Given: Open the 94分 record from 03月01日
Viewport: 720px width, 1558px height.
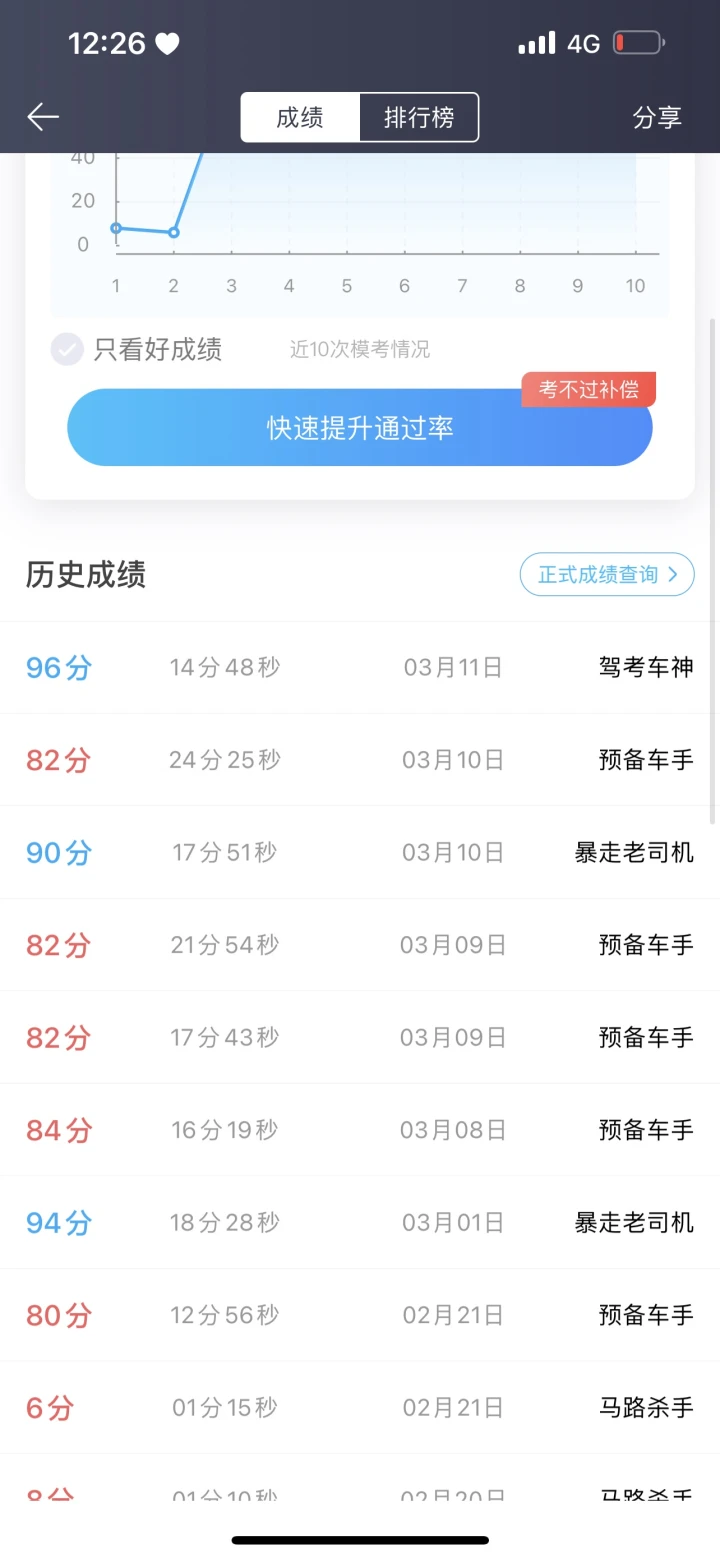Looking at the screenshot, I should click(360, 1222).
